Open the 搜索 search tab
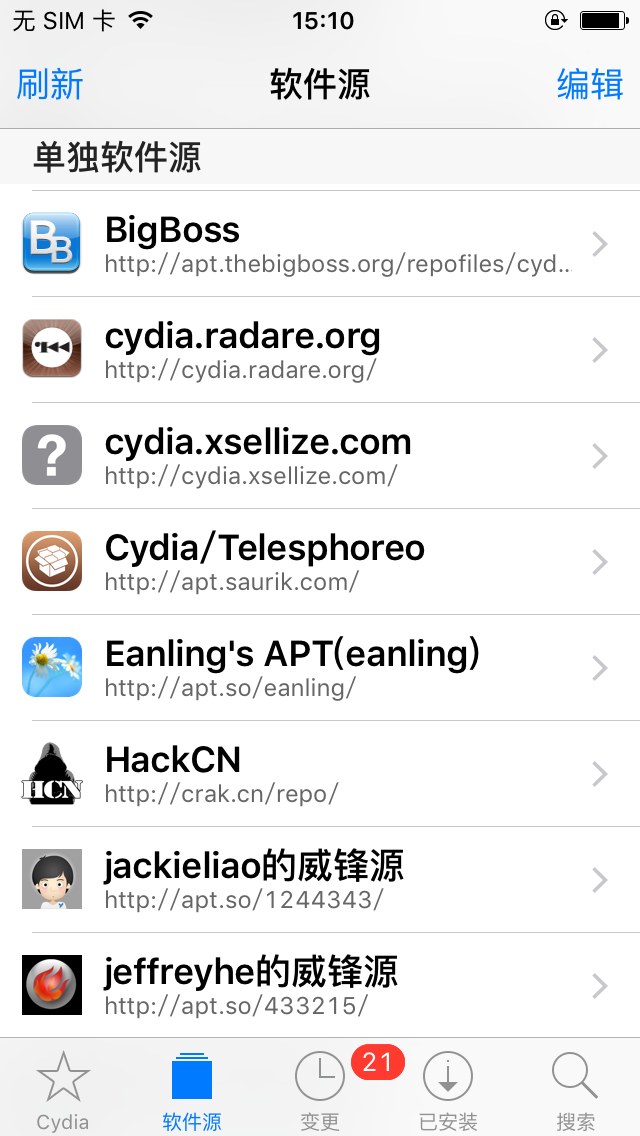The image size is (640, 1136). (x=575, y=1088)
